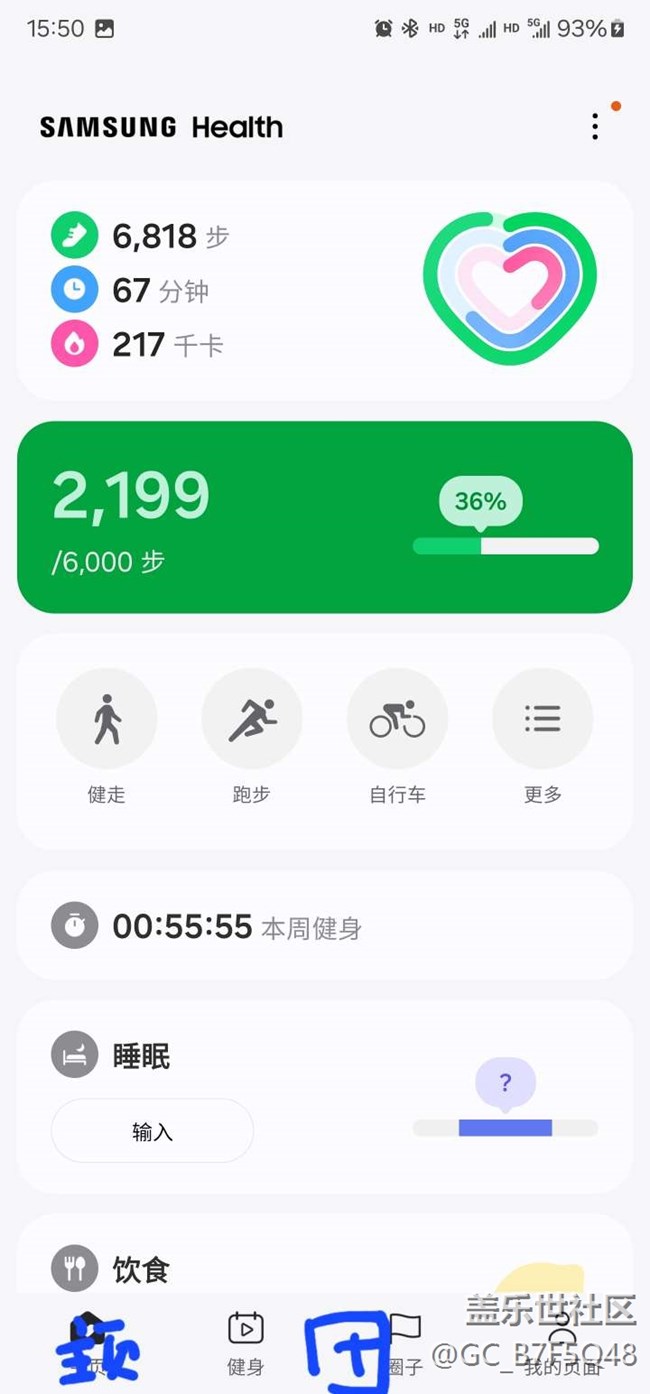Open the green steps card
This screenshot has width=650, height=1394.
coord(324,516)
